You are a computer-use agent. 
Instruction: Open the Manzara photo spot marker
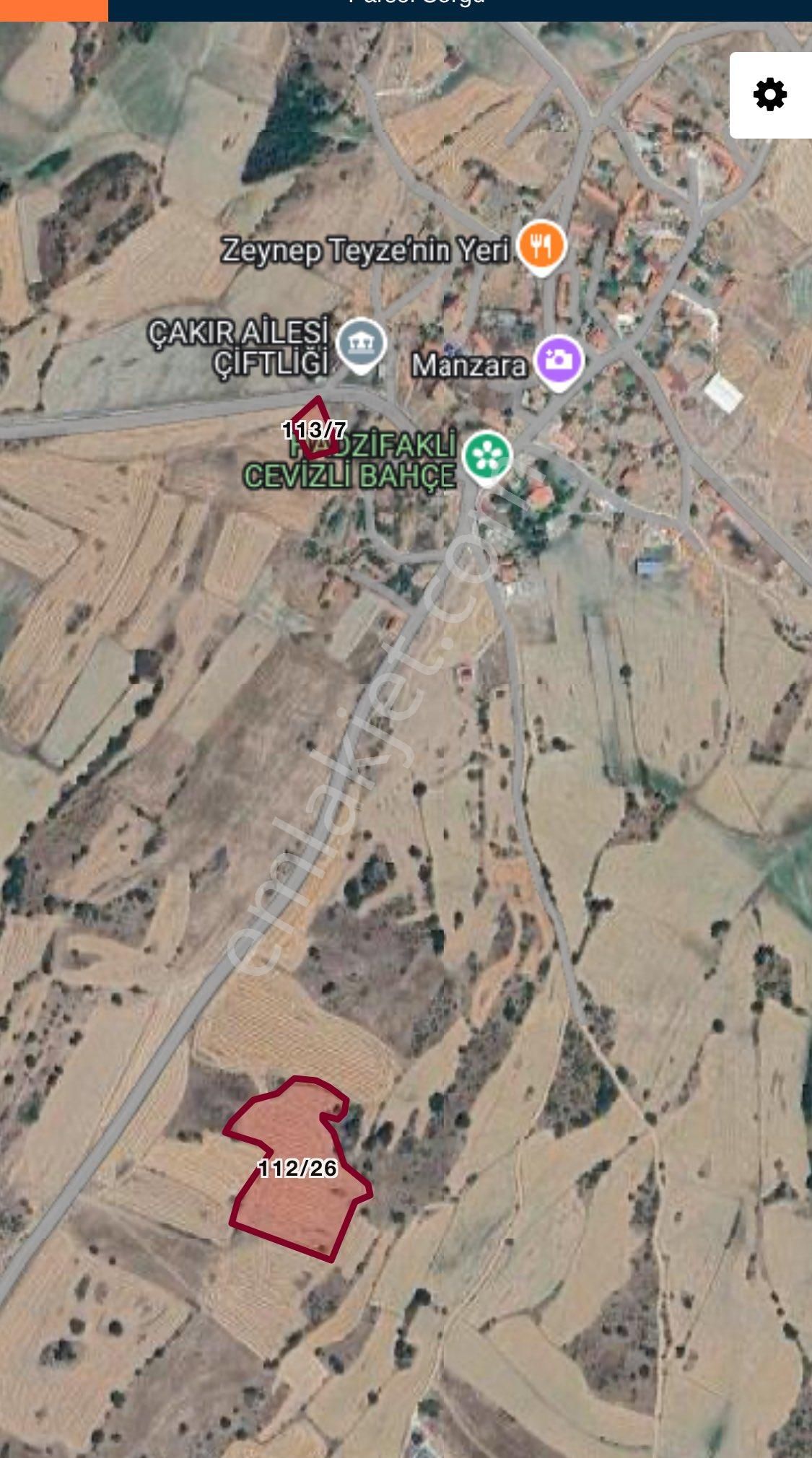(559, 360)
